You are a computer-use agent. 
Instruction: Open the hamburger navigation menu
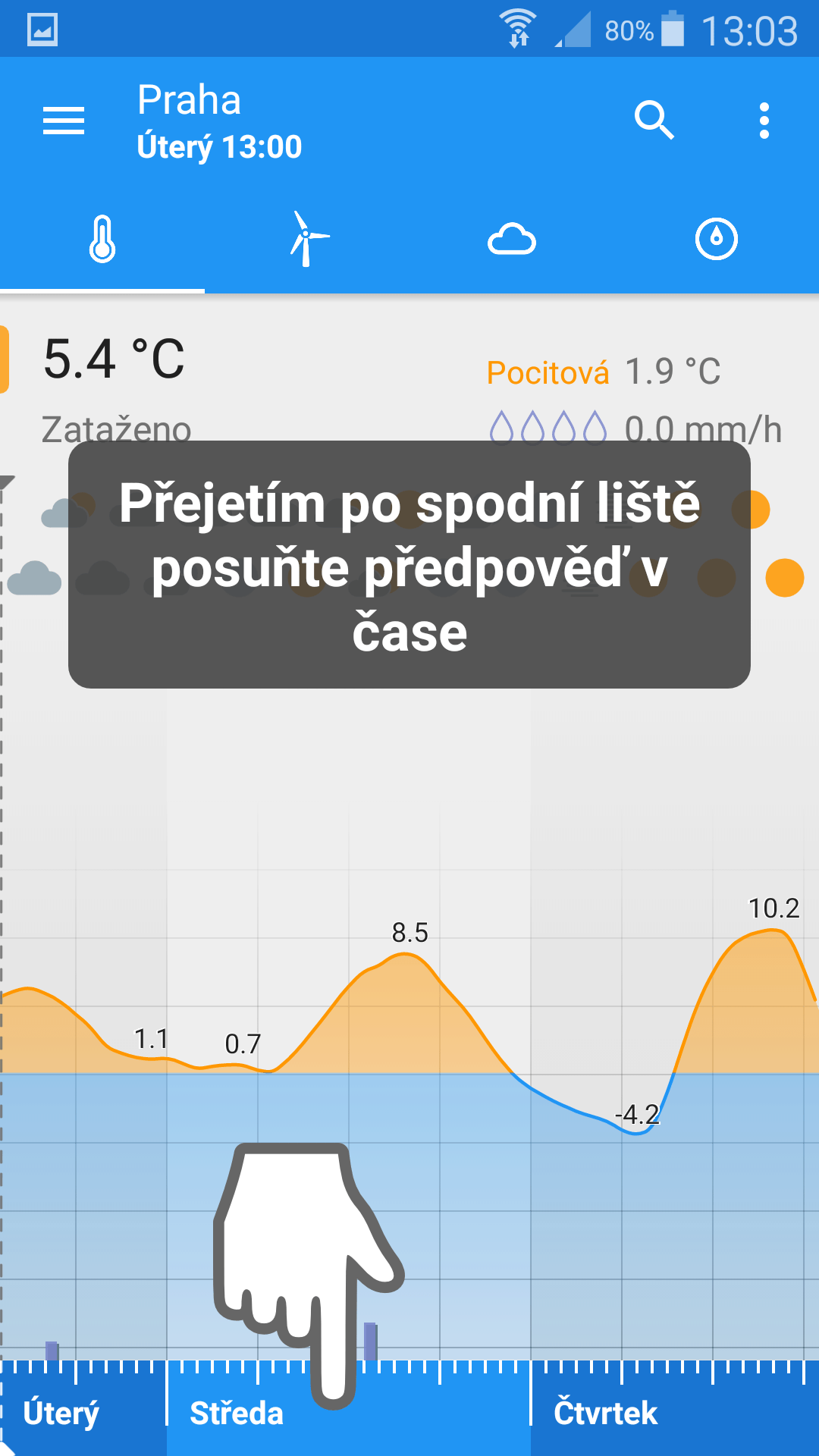point(64,121)
